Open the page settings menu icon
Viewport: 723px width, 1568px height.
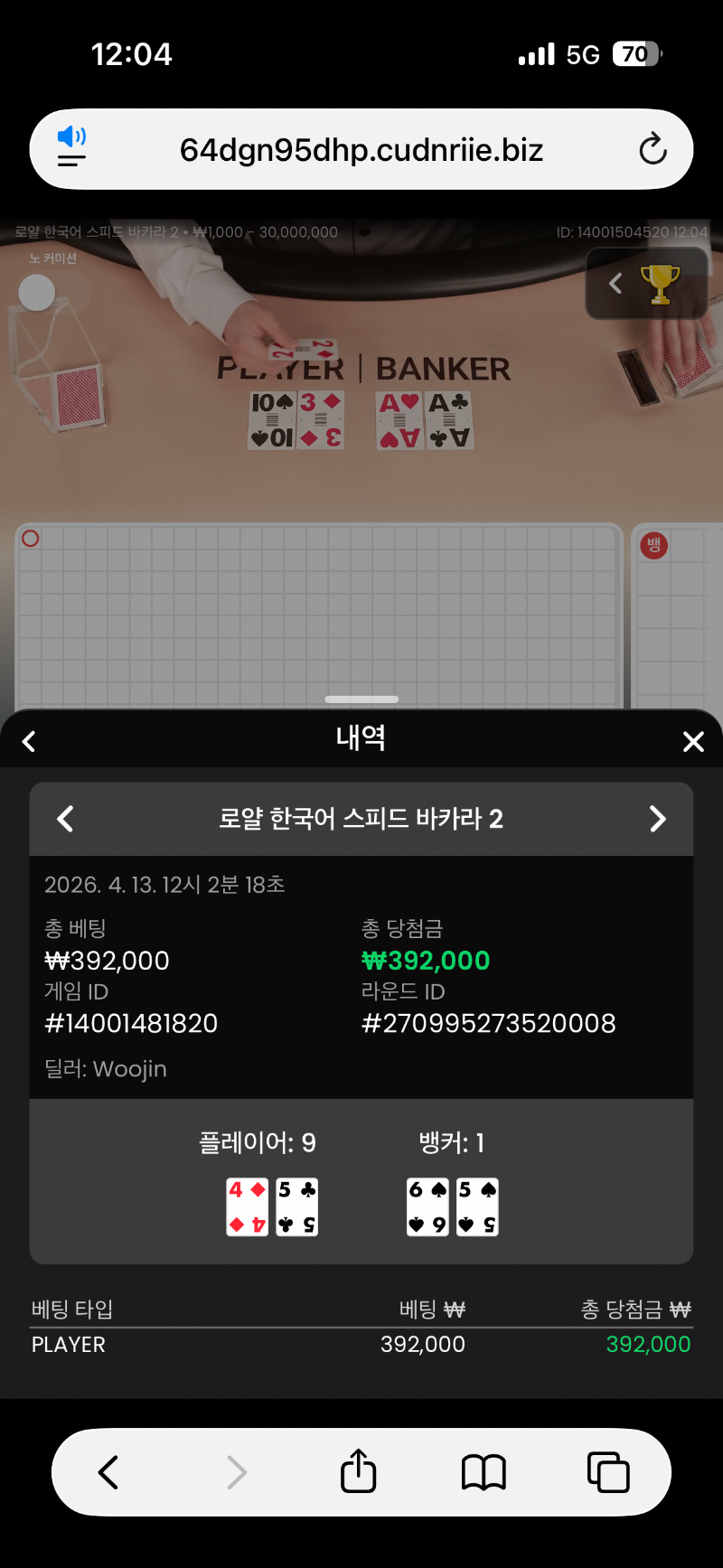coord(71,148)
